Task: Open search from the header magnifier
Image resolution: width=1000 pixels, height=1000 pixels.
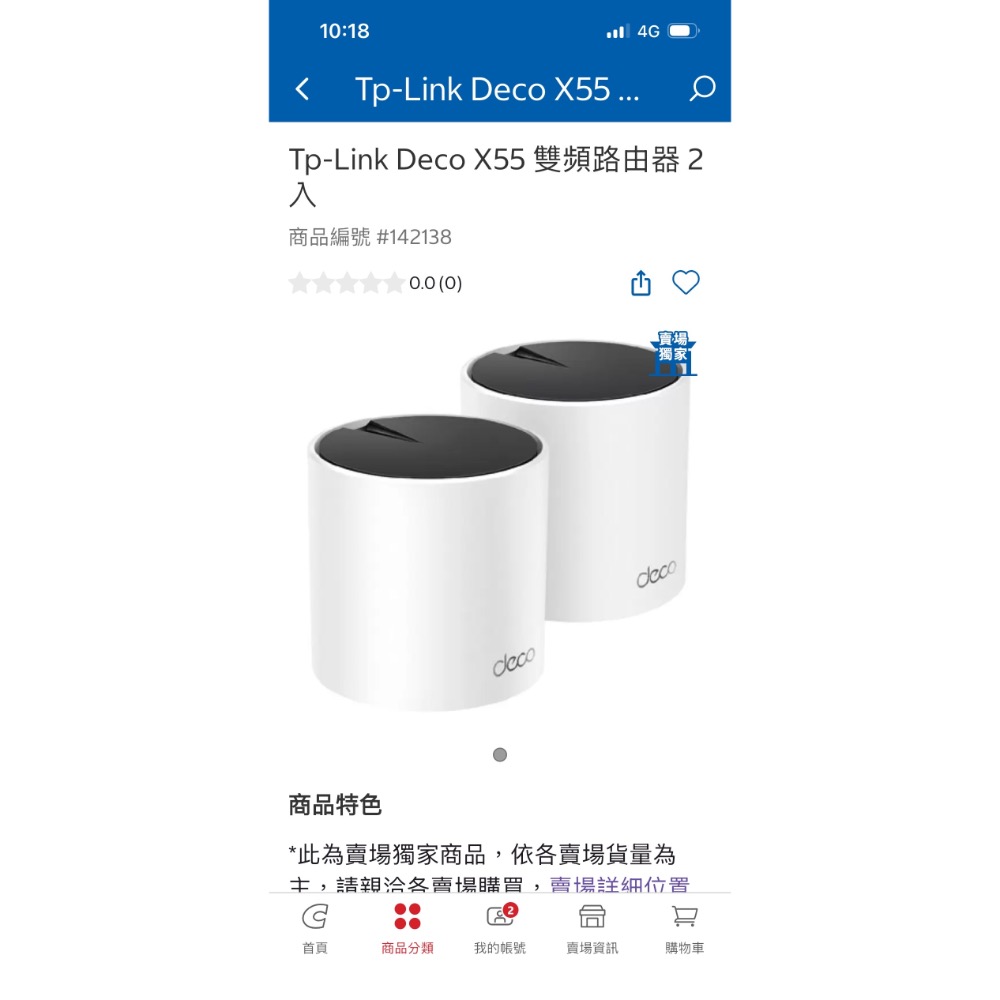Action: (x=702, y=89)
